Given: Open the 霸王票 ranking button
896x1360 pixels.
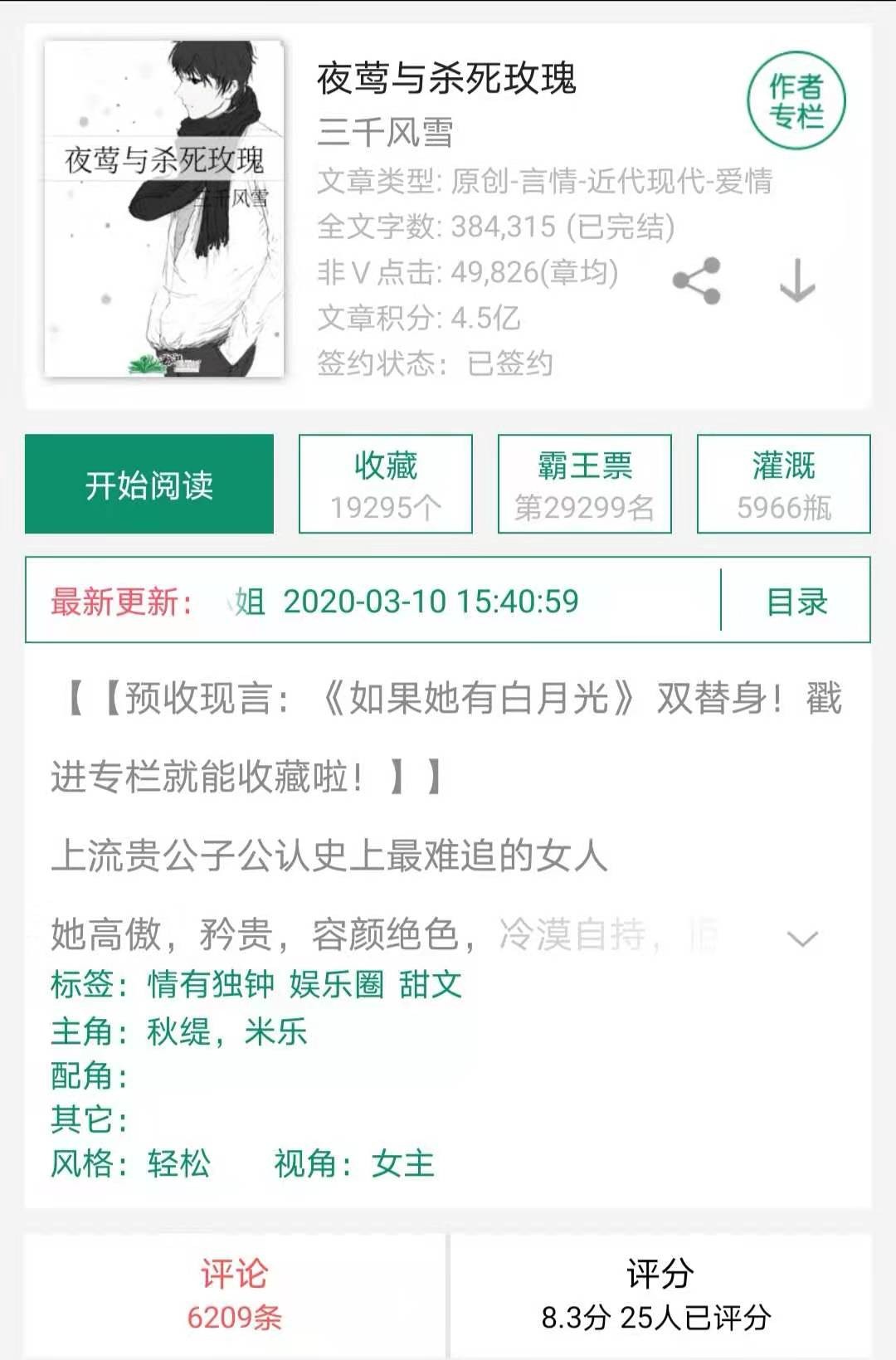Looking at the screenshot, I should [x=584, y=484].
